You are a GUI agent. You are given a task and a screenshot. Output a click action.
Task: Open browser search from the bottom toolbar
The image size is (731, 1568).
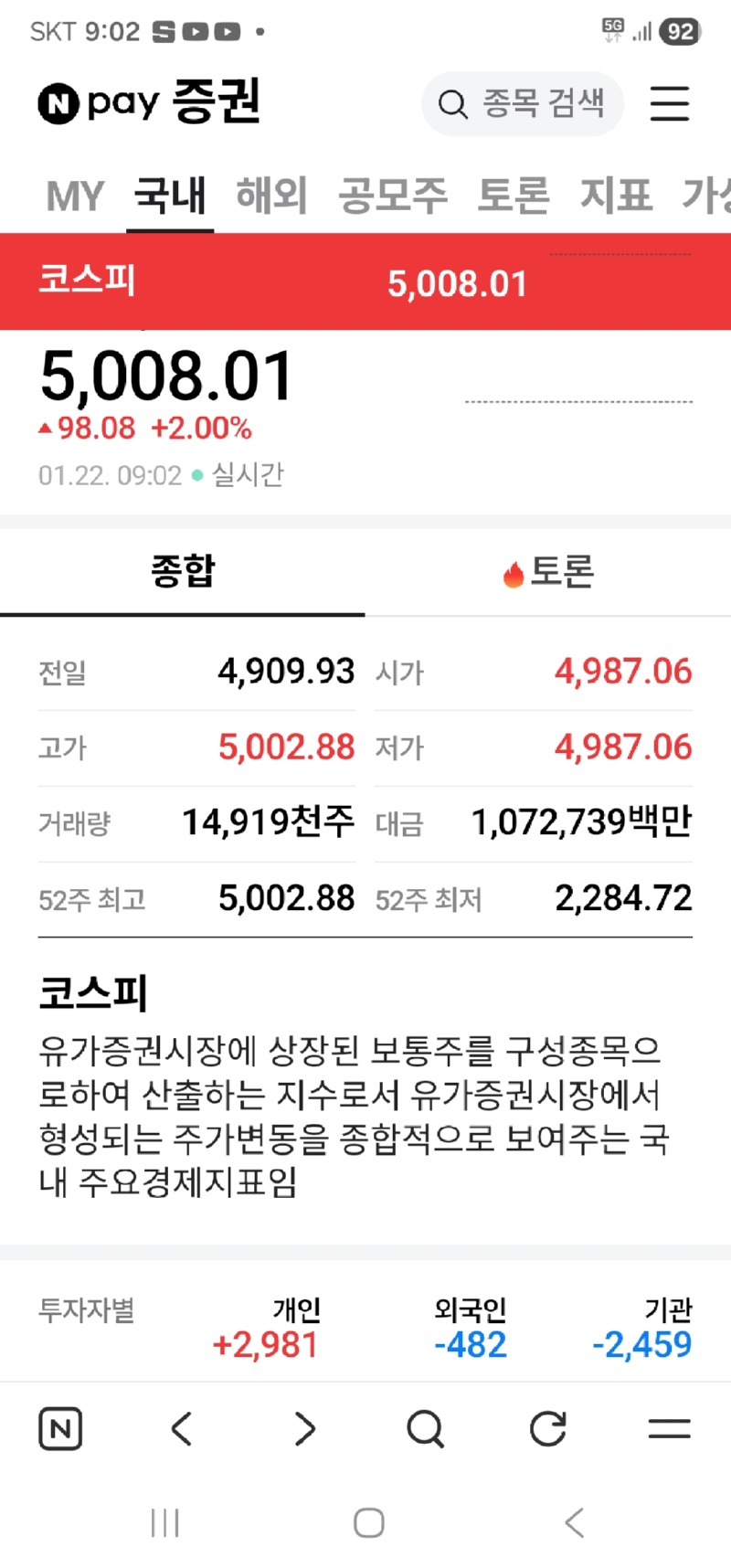coord(425,1428)
